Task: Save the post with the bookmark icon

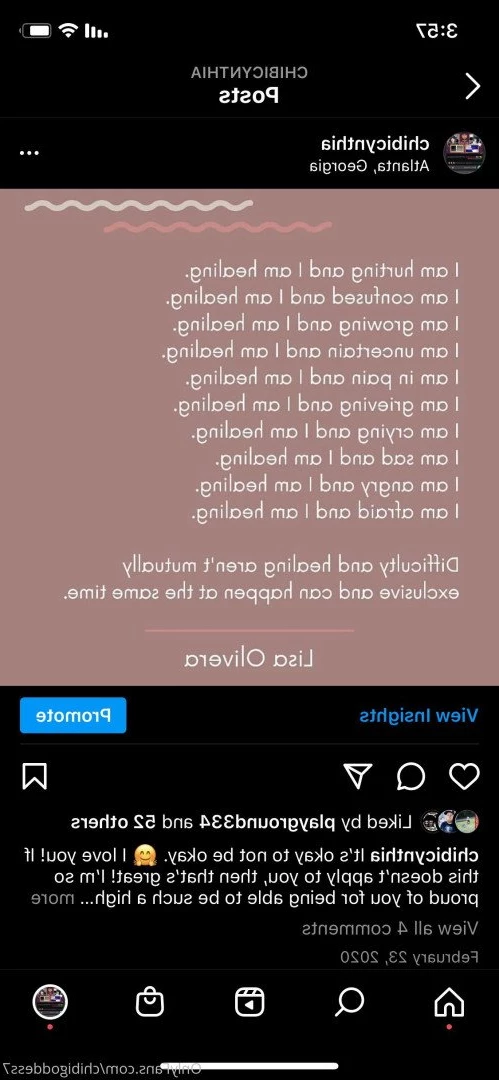Action: click(34, 776)
